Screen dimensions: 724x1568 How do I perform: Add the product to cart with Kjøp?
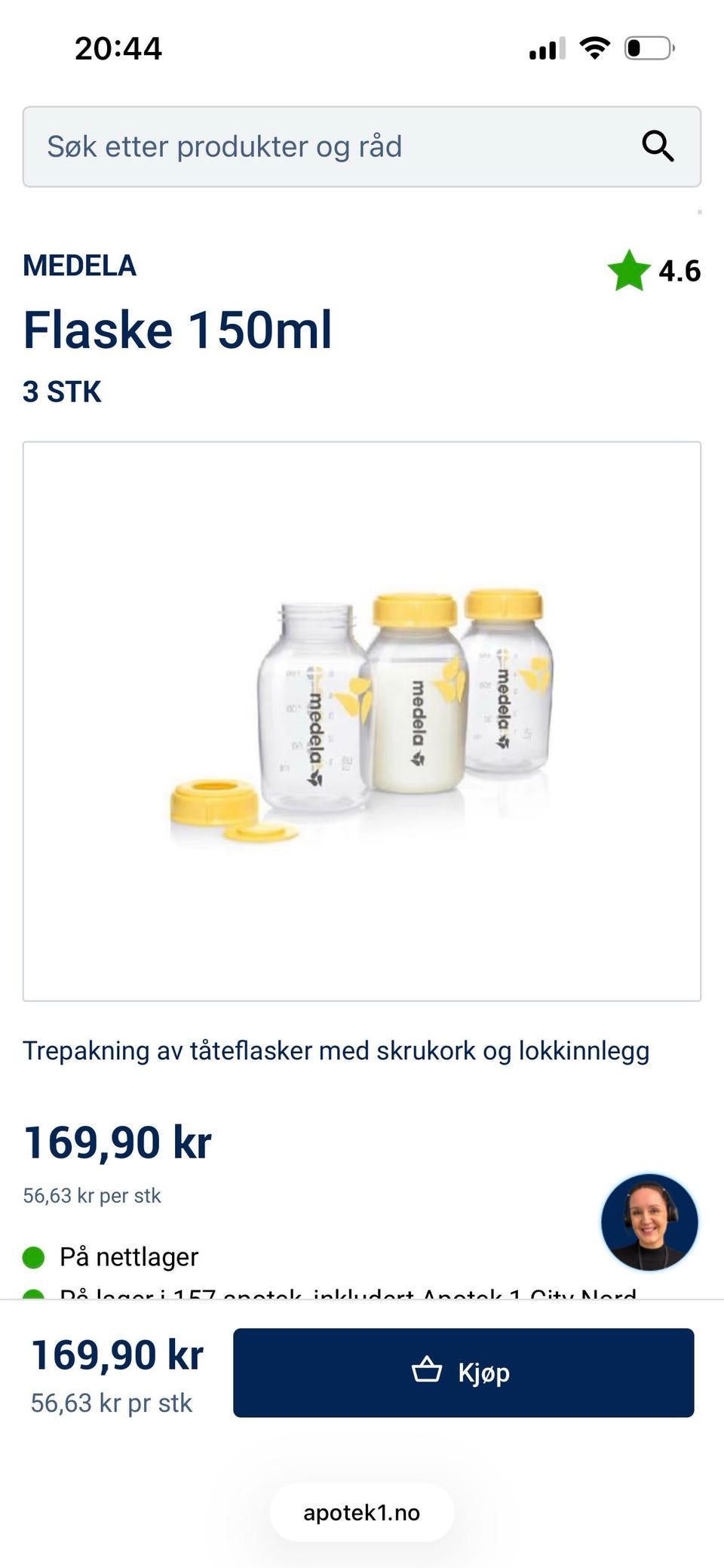463,1373
